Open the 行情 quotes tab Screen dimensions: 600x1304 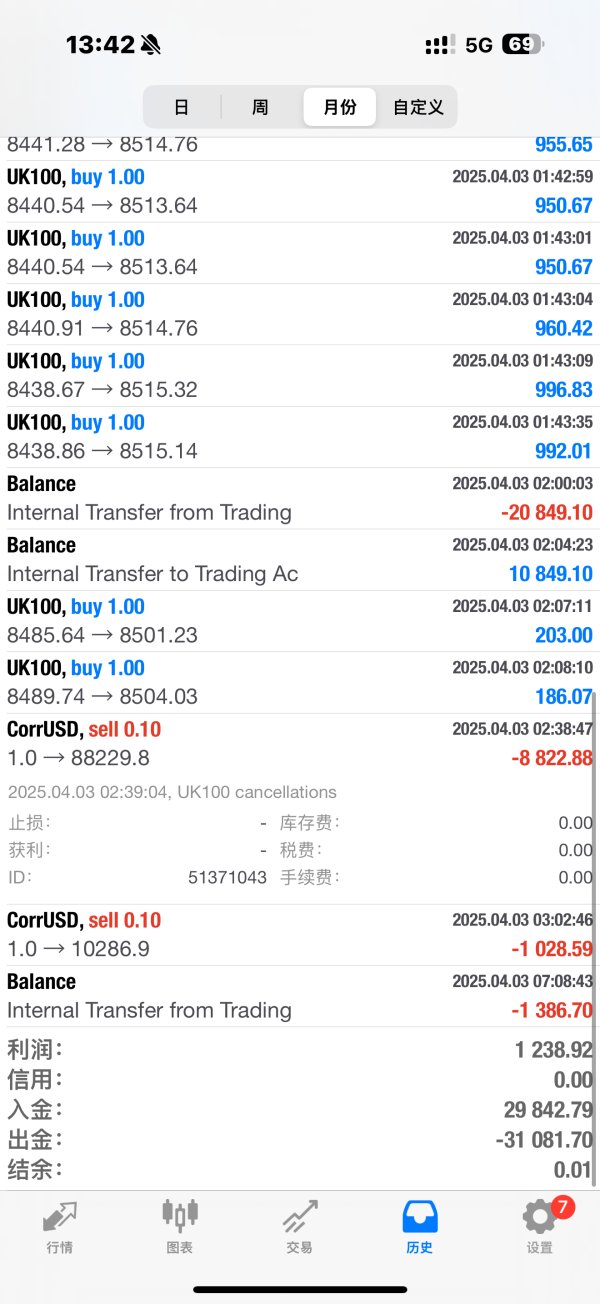(x=59, y=1227)
